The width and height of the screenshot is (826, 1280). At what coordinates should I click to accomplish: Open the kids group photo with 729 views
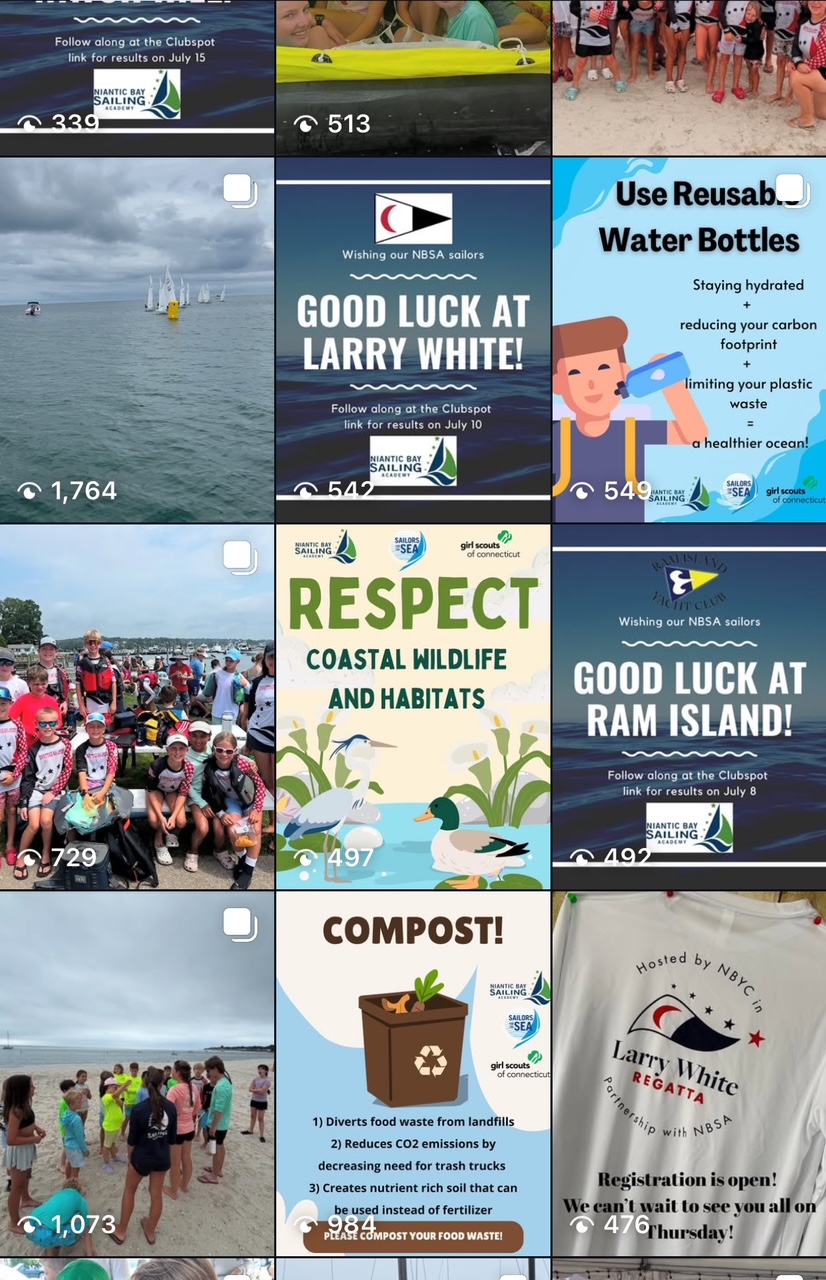[137, 707]
